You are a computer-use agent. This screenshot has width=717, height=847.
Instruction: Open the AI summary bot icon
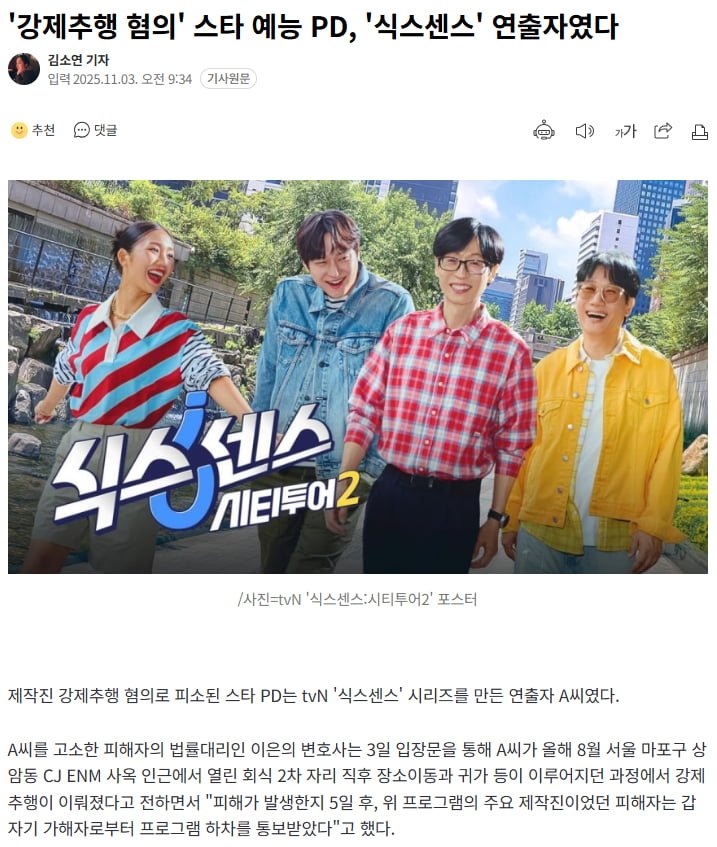pyautogui.click(x=544, y=131)
